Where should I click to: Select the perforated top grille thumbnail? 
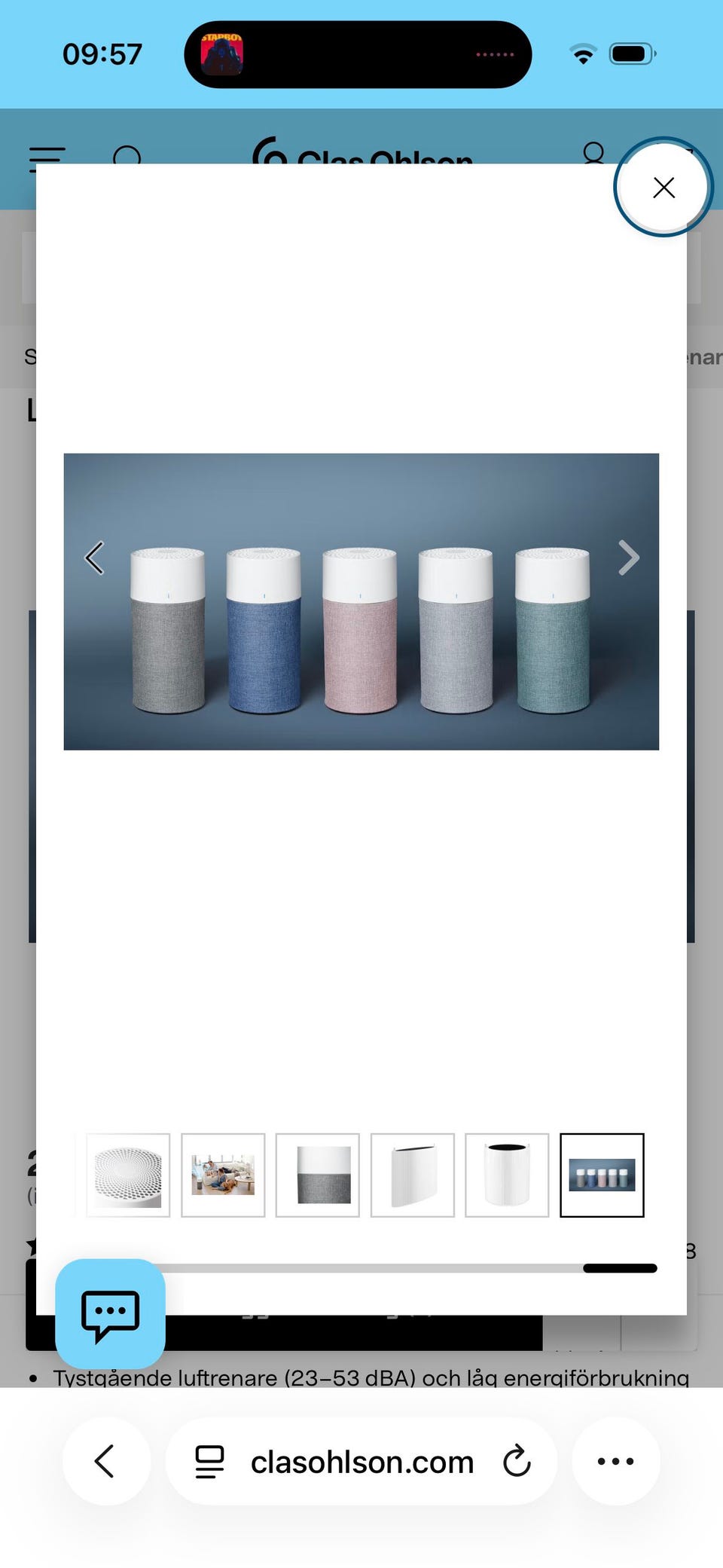tap(128, 1175)
